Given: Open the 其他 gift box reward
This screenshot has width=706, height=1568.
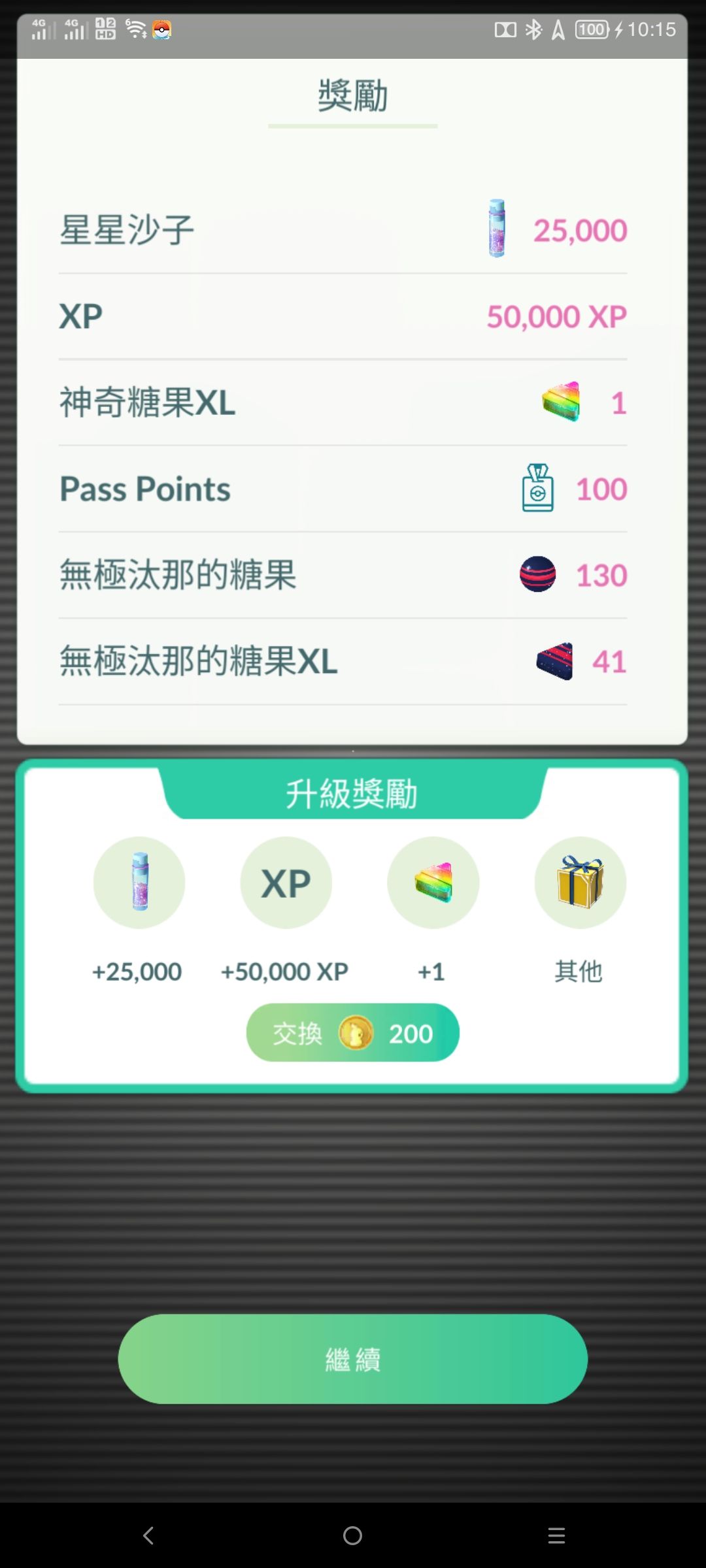Looking at the screenshot, I should [x=579, y=883].
